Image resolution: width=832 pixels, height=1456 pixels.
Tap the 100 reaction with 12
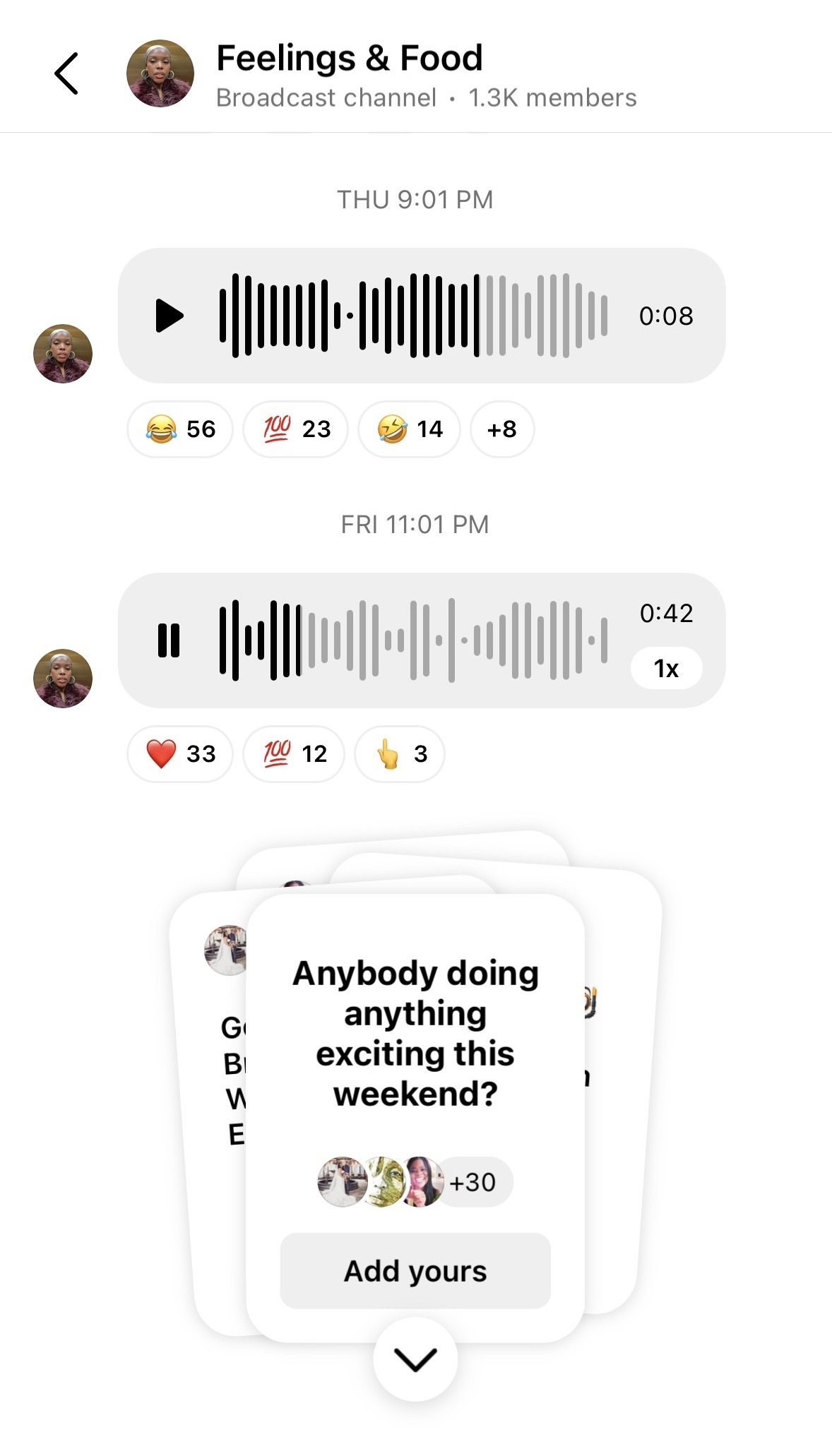tap(295, 754)
